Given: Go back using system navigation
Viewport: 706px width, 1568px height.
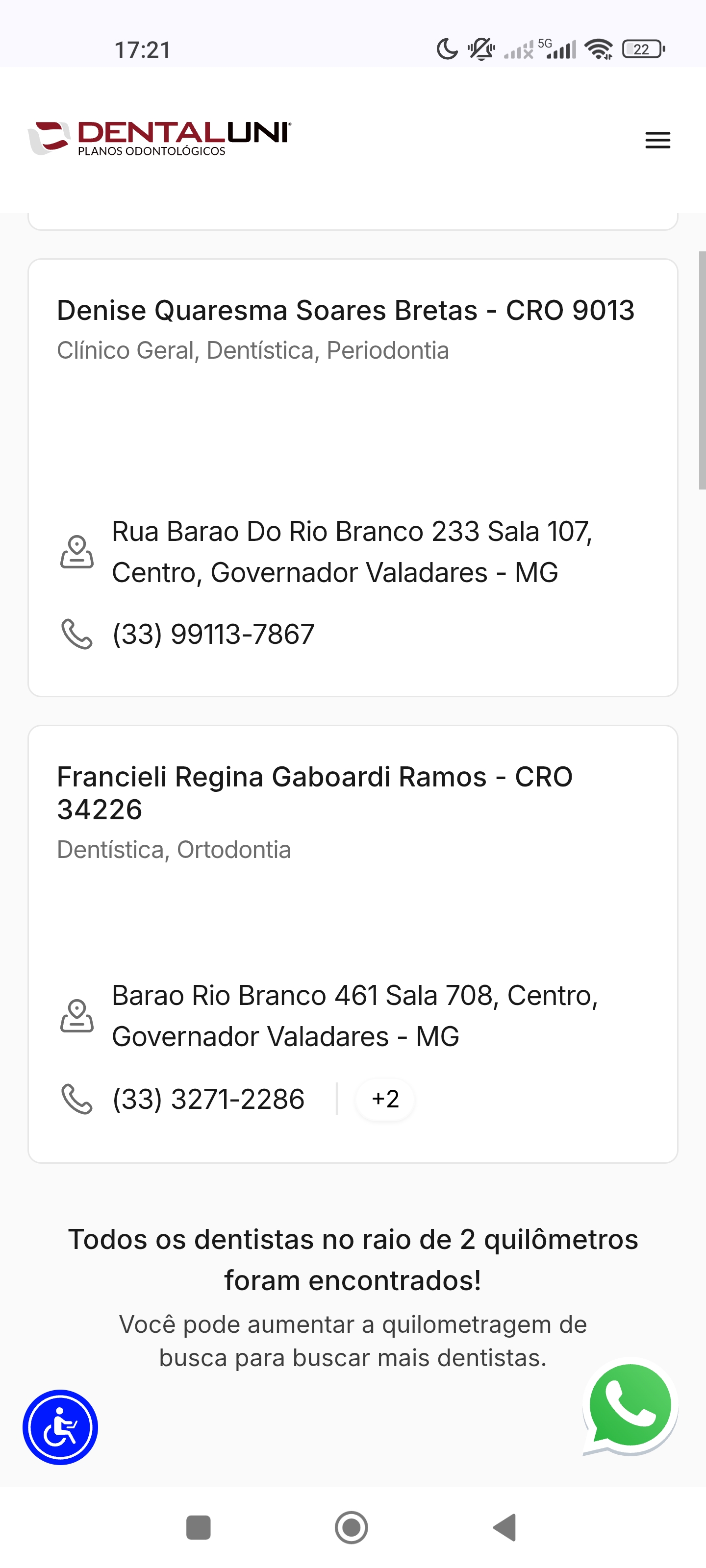Looking at the screenshot, I should point(505,1527).
